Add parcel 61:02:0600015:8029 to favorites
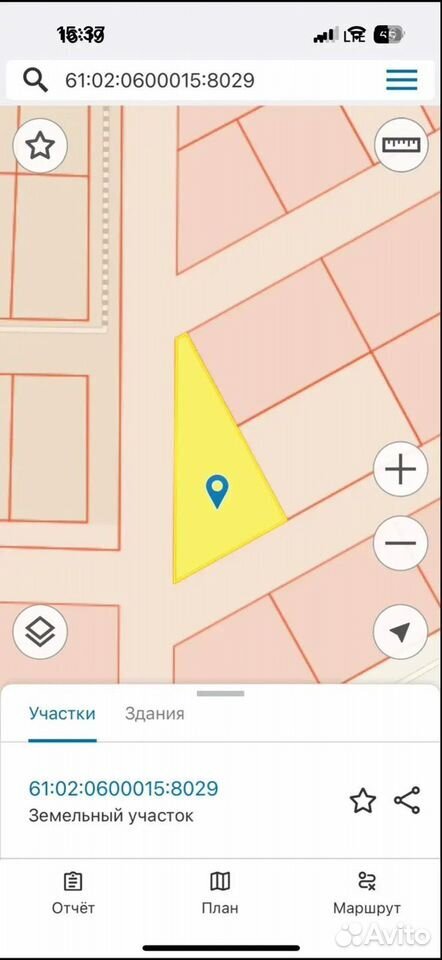 pos(362,801)
